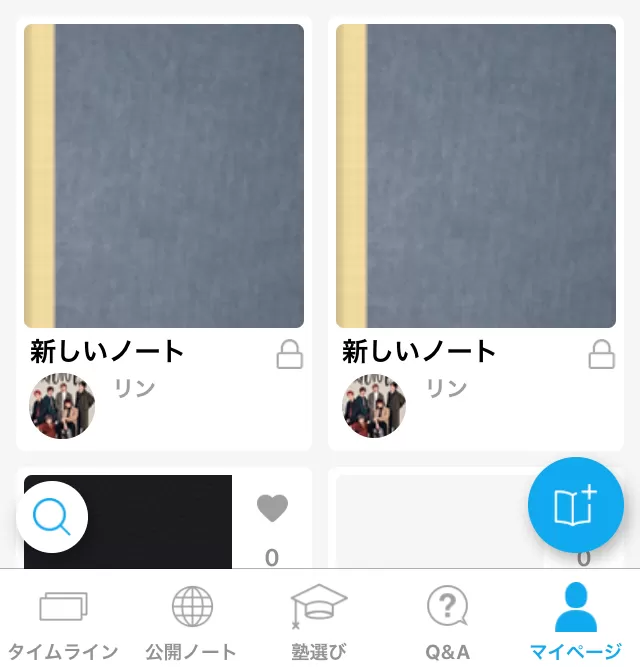640x667 pixels.
Task: Go to the 公開ノート tab
Action: coord(192,622)
